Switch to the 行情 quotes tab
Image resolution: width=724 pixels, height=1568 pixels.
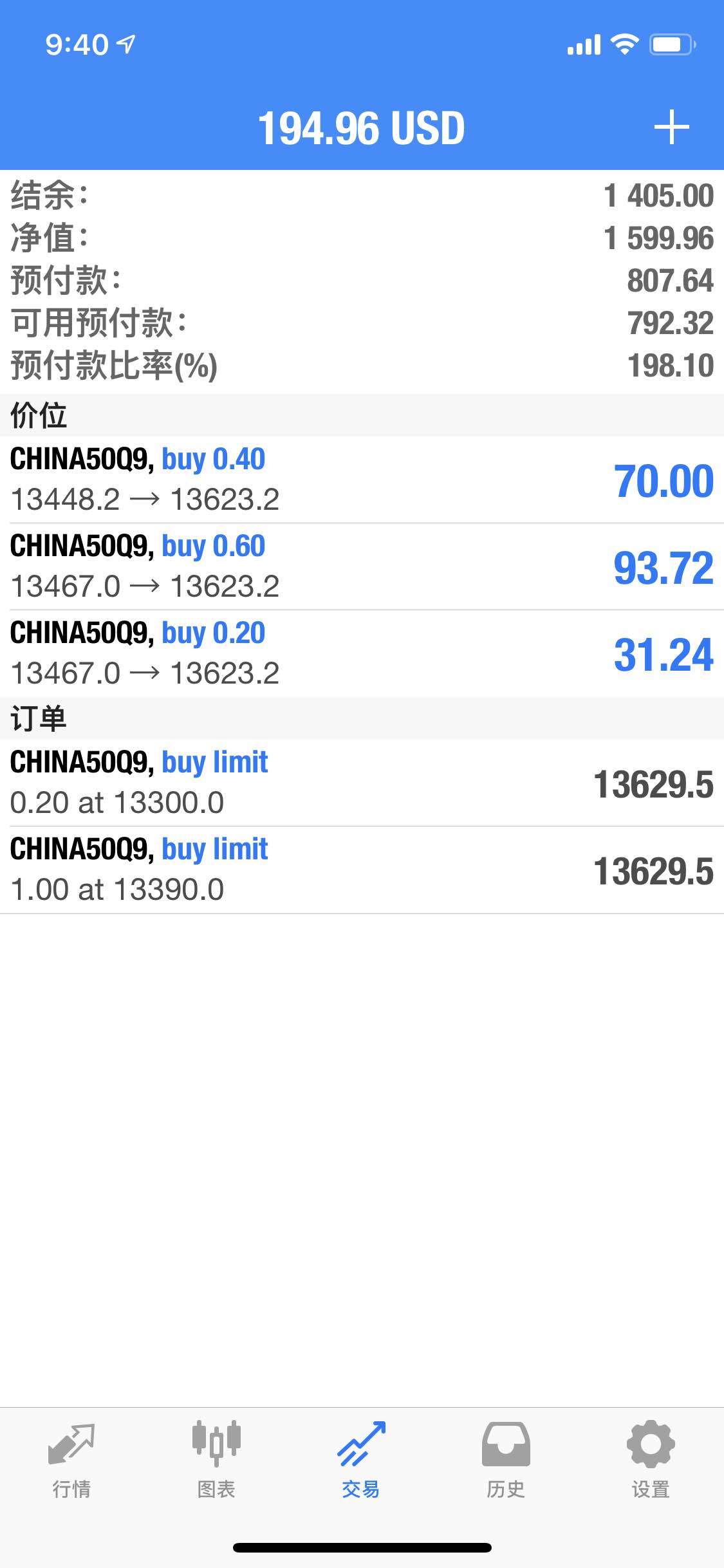[71, 1460]
